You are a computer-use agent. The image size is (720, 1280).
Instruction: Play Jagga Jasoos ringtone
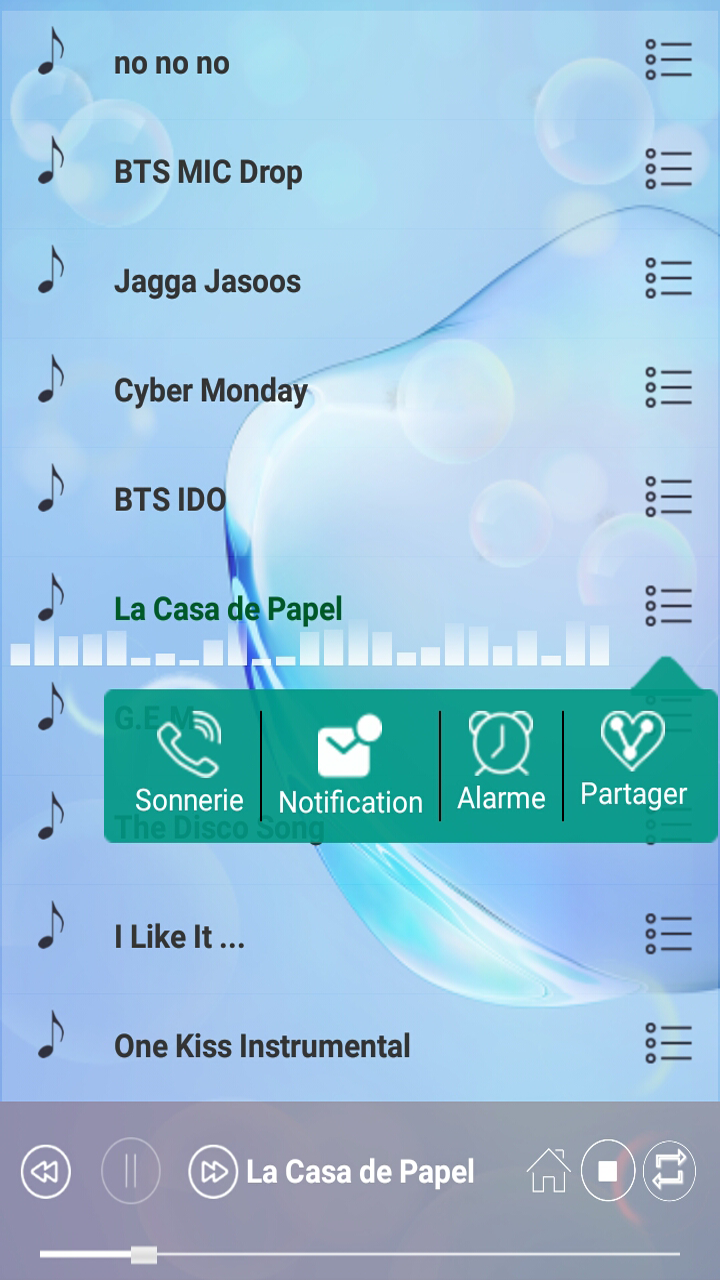[x=207, y=281]
